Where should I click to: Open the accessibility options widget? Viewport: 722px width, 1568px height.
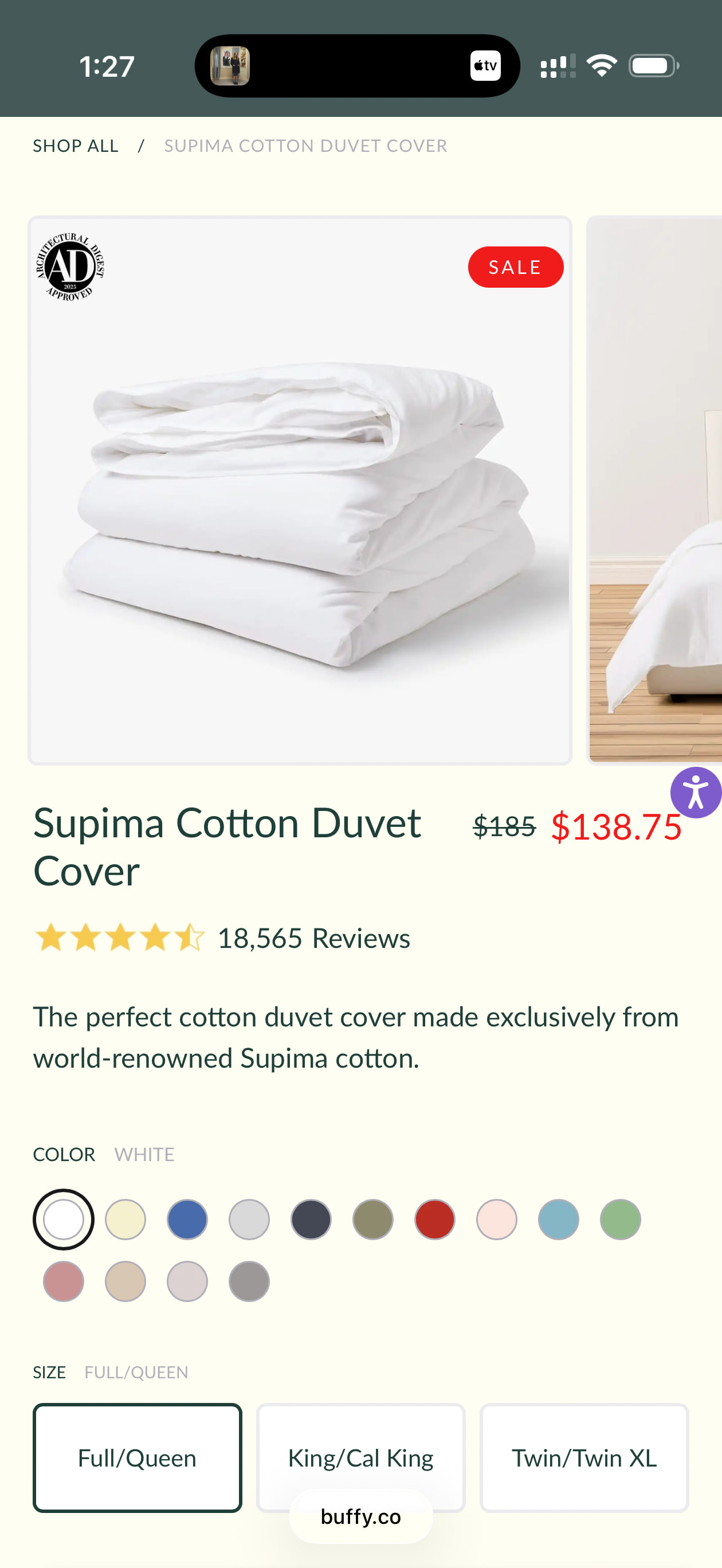pyautogui.click(x=695, y=793)
